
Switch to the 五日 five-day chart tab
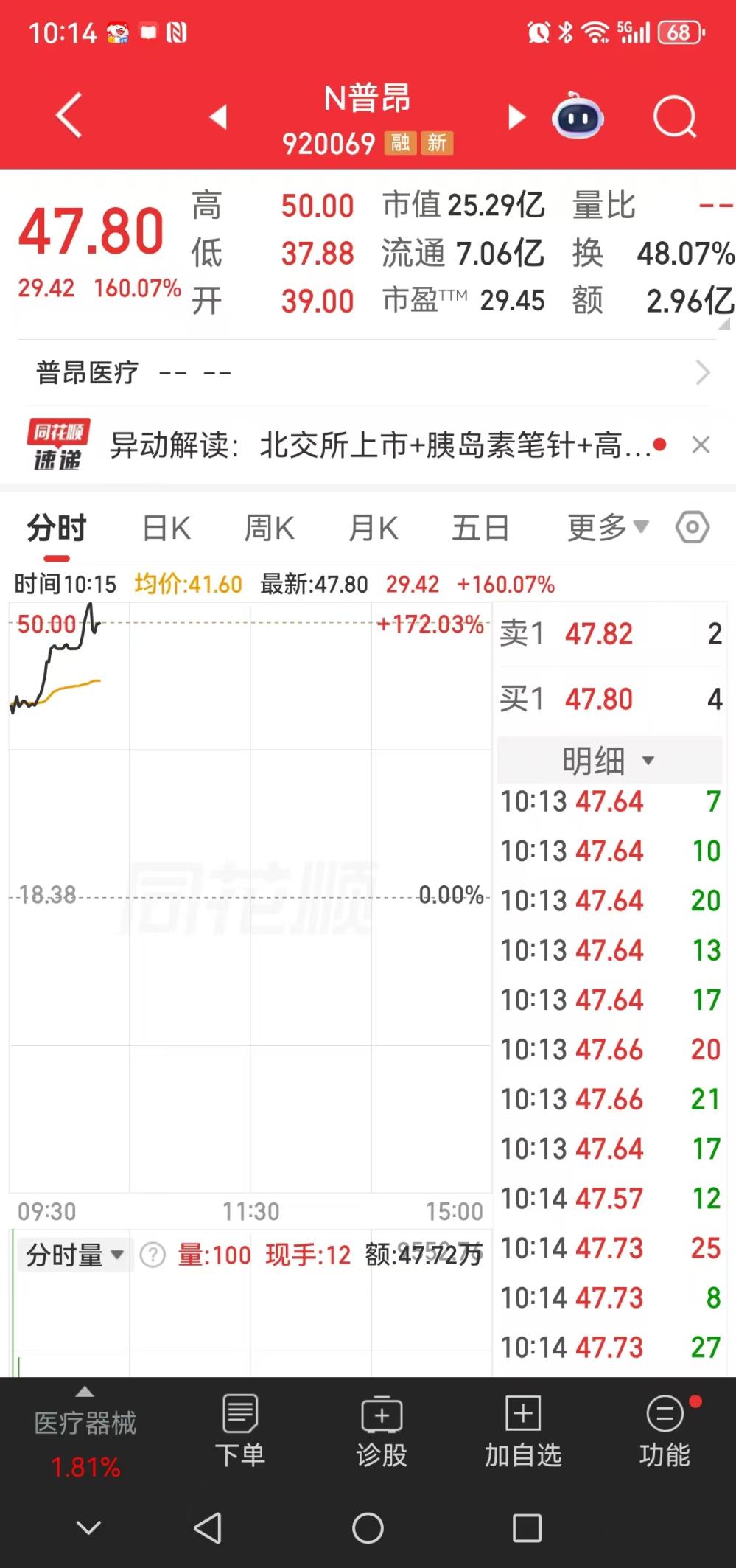[x=480, y=526]
